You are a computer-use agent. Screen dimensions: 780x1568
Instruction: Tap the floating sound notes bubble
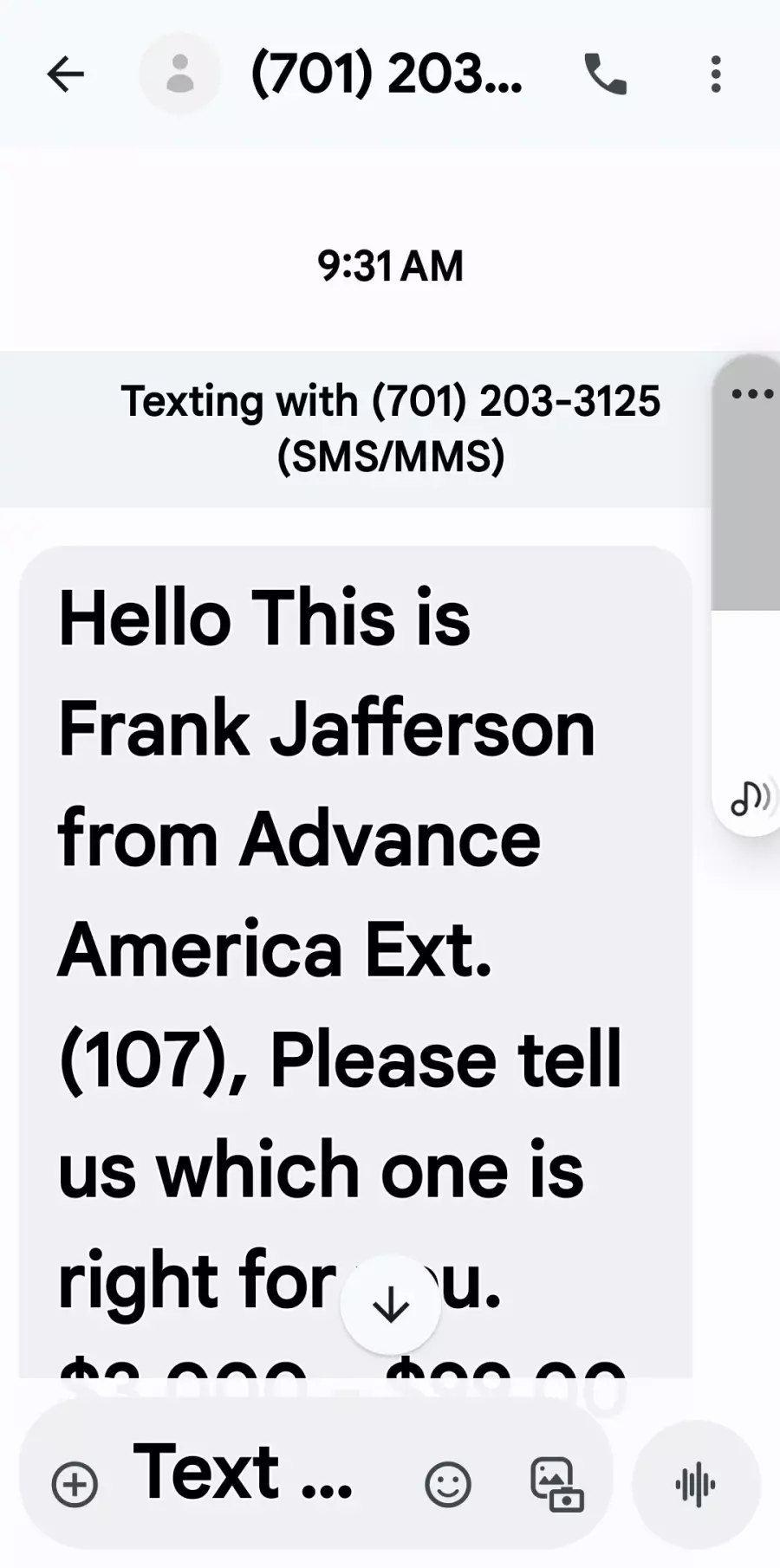coord(749,798)
